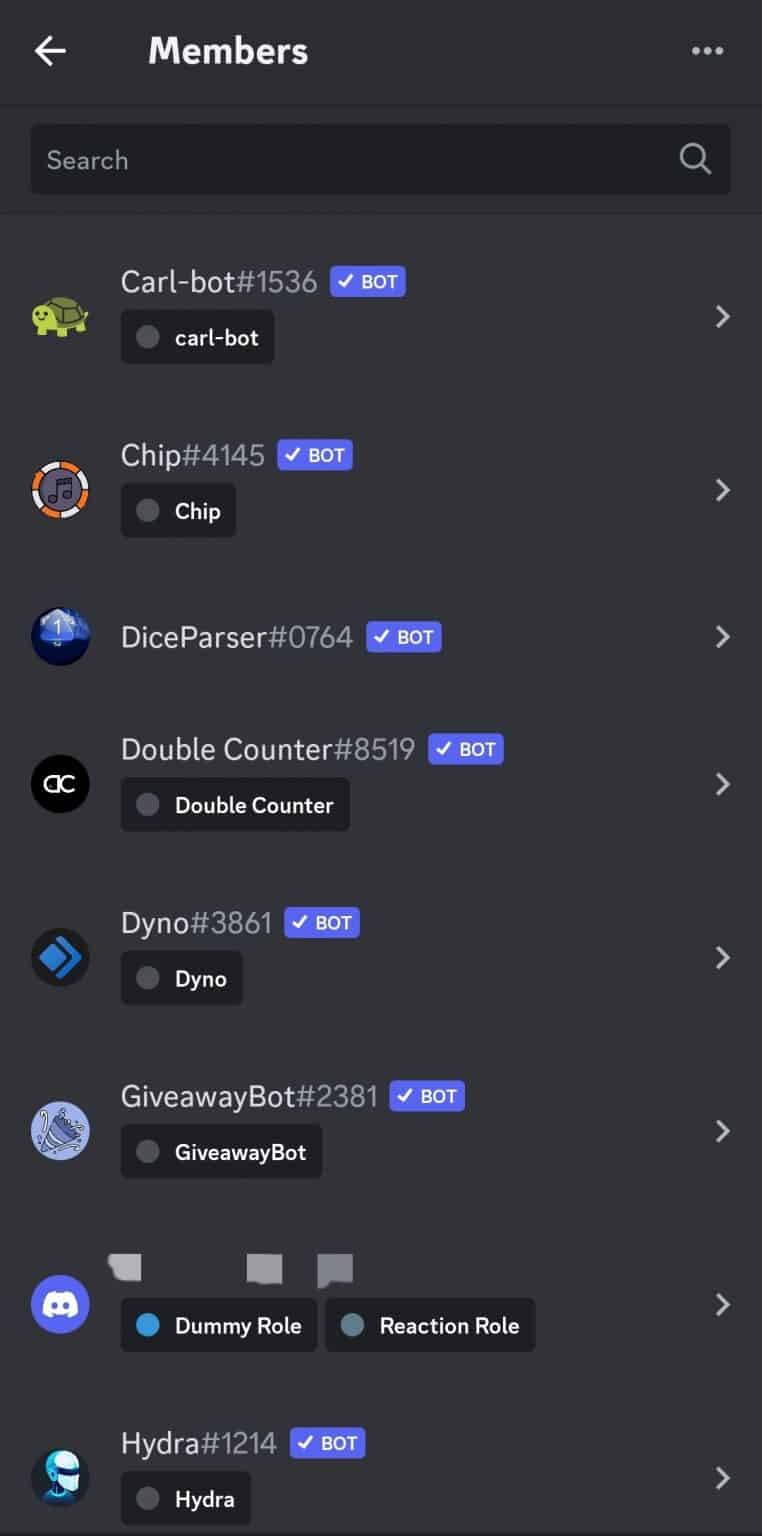Expand Hydra's member details

723,1478
